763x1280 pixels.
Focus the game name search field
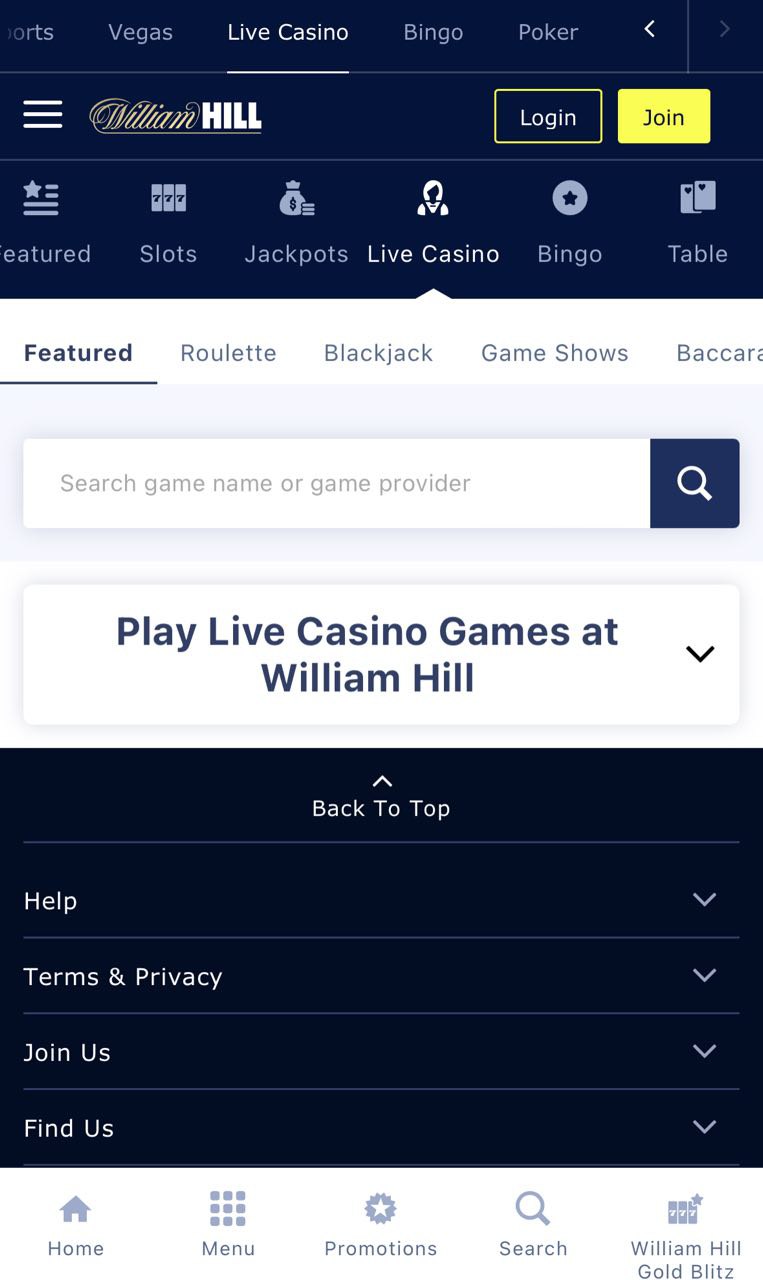point(336,483)
